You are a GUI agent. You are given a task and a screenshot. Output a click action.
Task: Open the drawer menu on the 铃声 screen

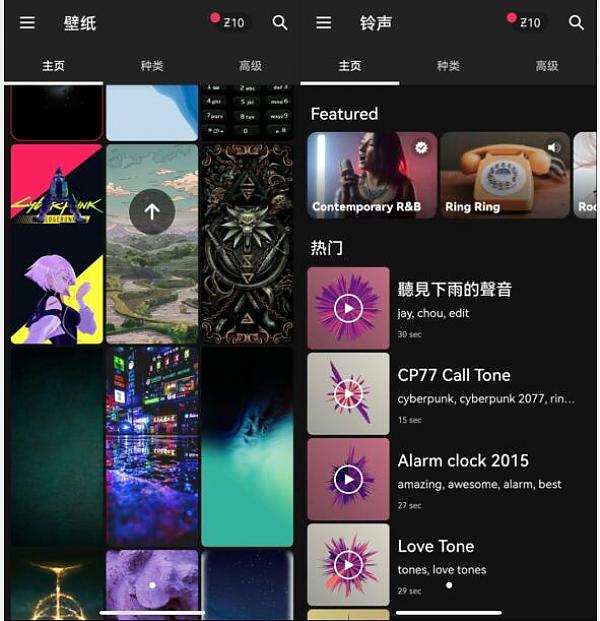pos(323,22)
